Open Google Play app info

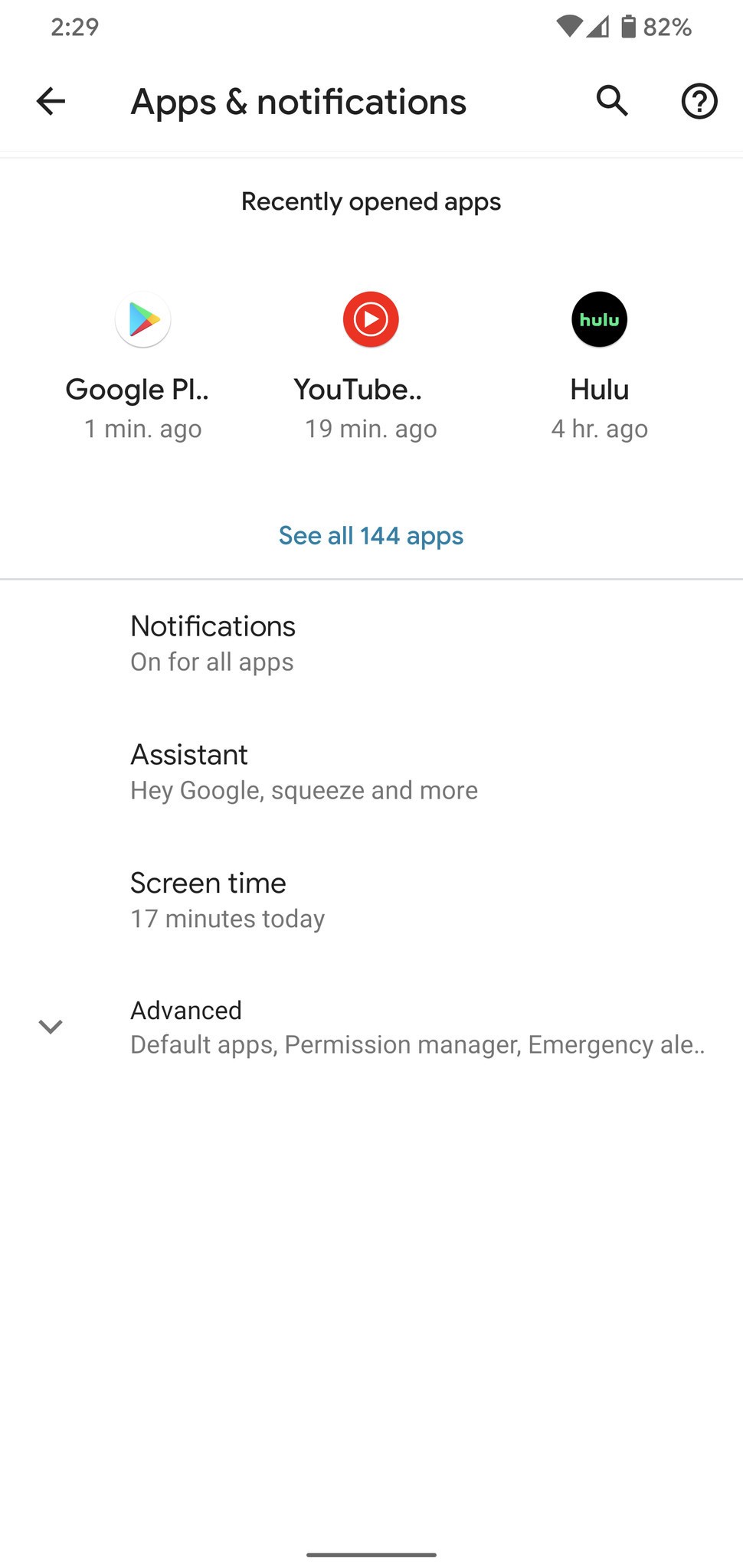pos(142,366)
